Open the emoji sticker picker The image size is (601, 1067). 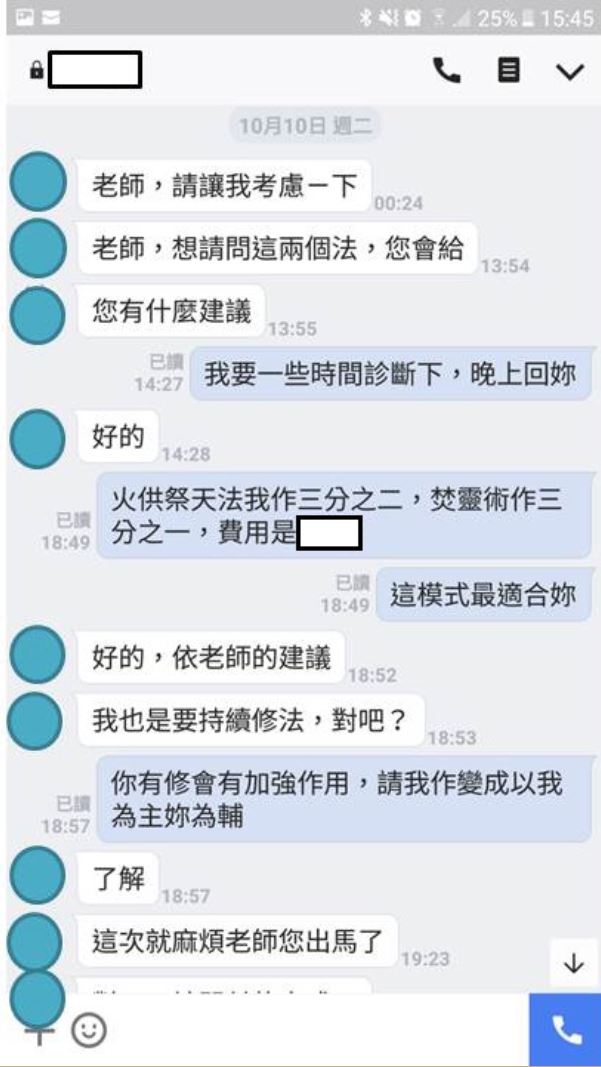tap(89, 1031)
